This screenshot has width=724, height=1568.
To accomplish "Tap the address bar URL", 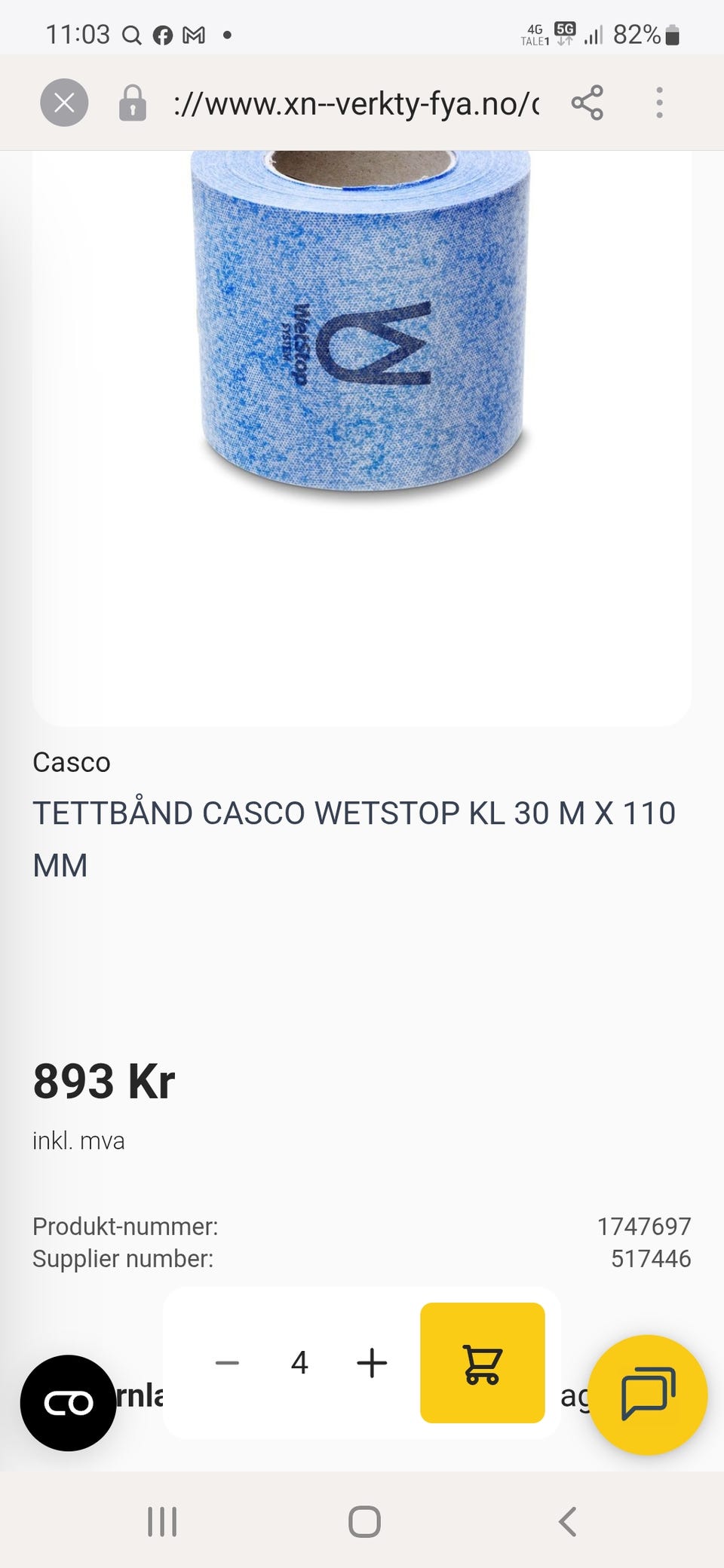I will (x=356, y=103).
